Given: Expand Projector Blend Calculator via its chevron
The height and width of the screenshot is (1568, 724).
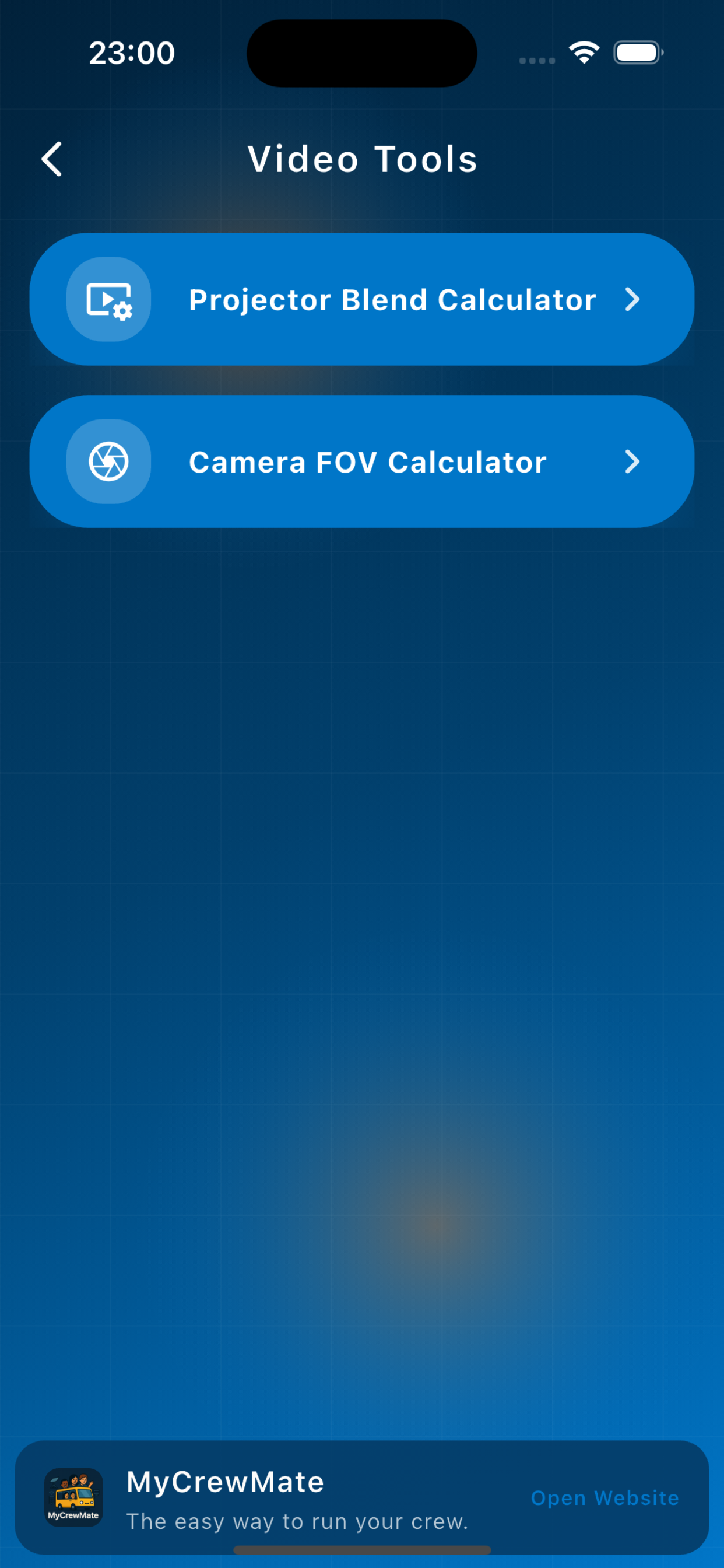Looking at the screenshot, I should pos(632,299).
